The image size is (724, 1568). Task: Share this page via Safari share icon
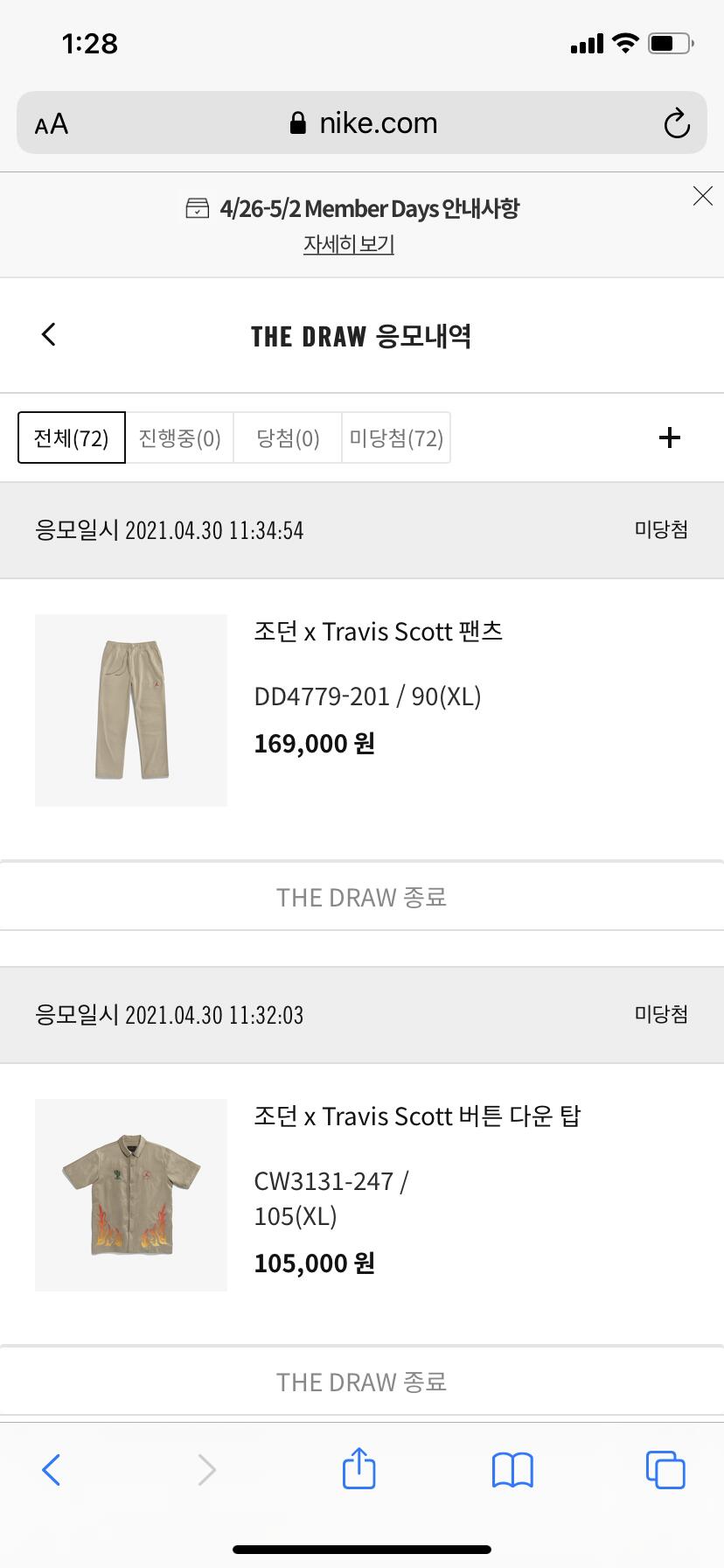(359, 1467)
